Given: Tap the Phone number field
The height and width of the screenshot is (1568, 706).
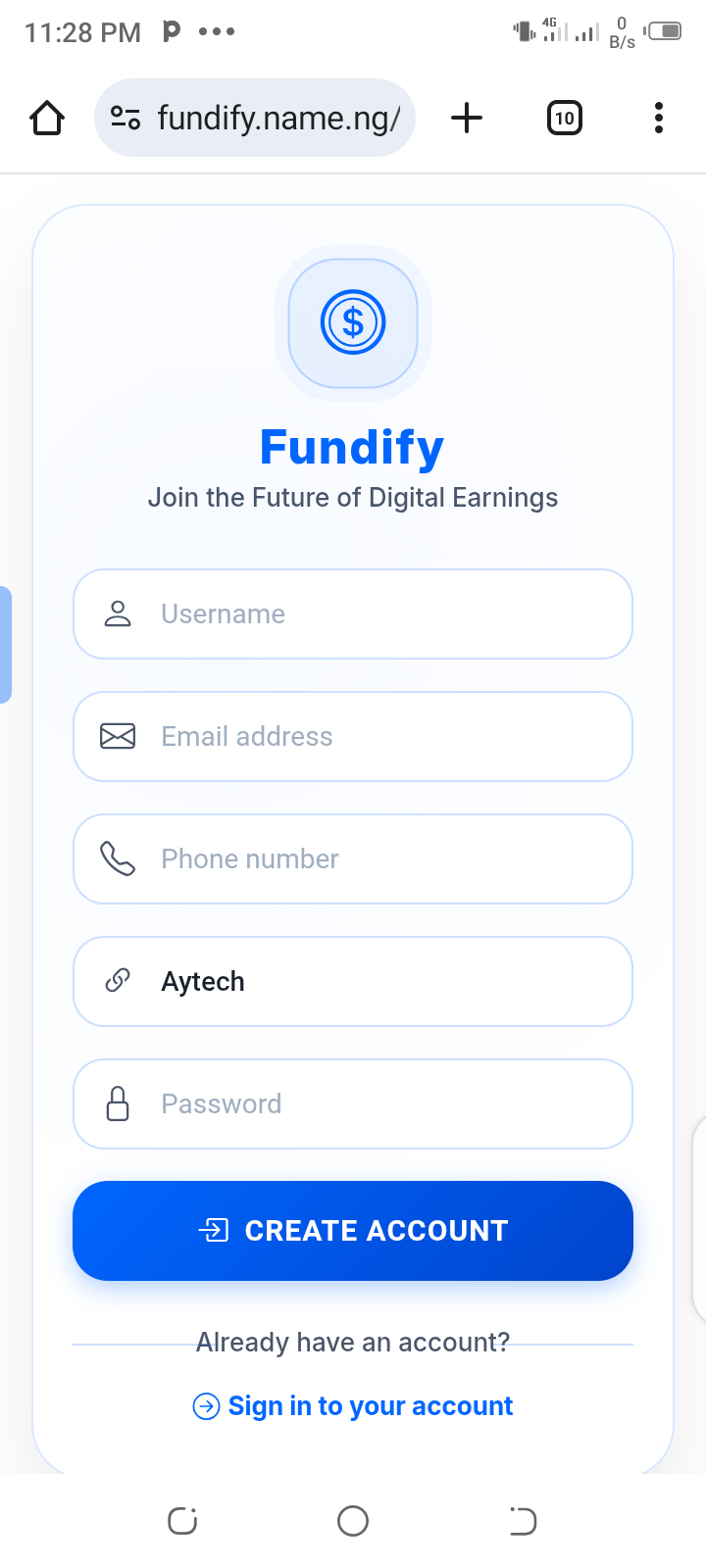Looking at the screenshot, I should click(x=353, y=859).
